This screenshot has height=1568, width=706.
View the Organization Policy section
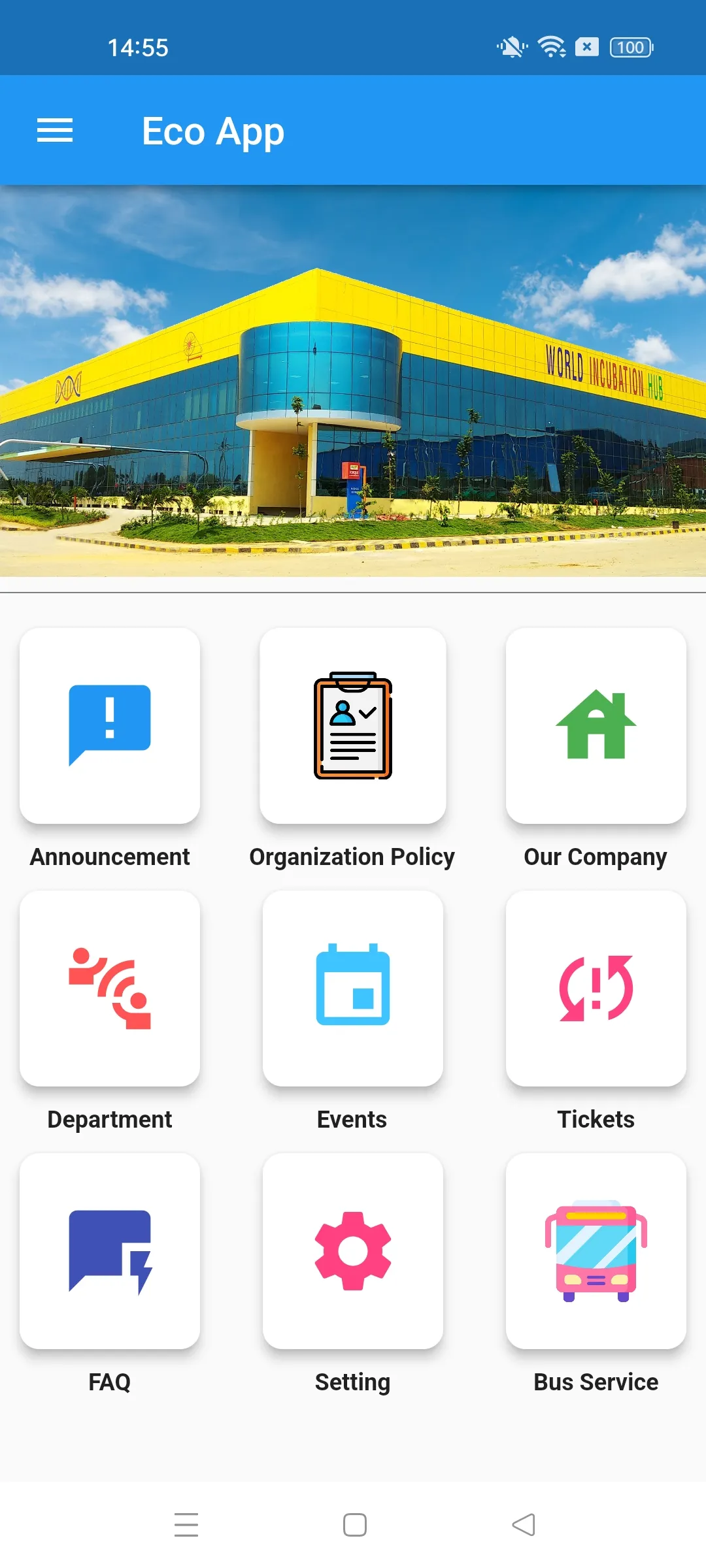tap(353, 726)
